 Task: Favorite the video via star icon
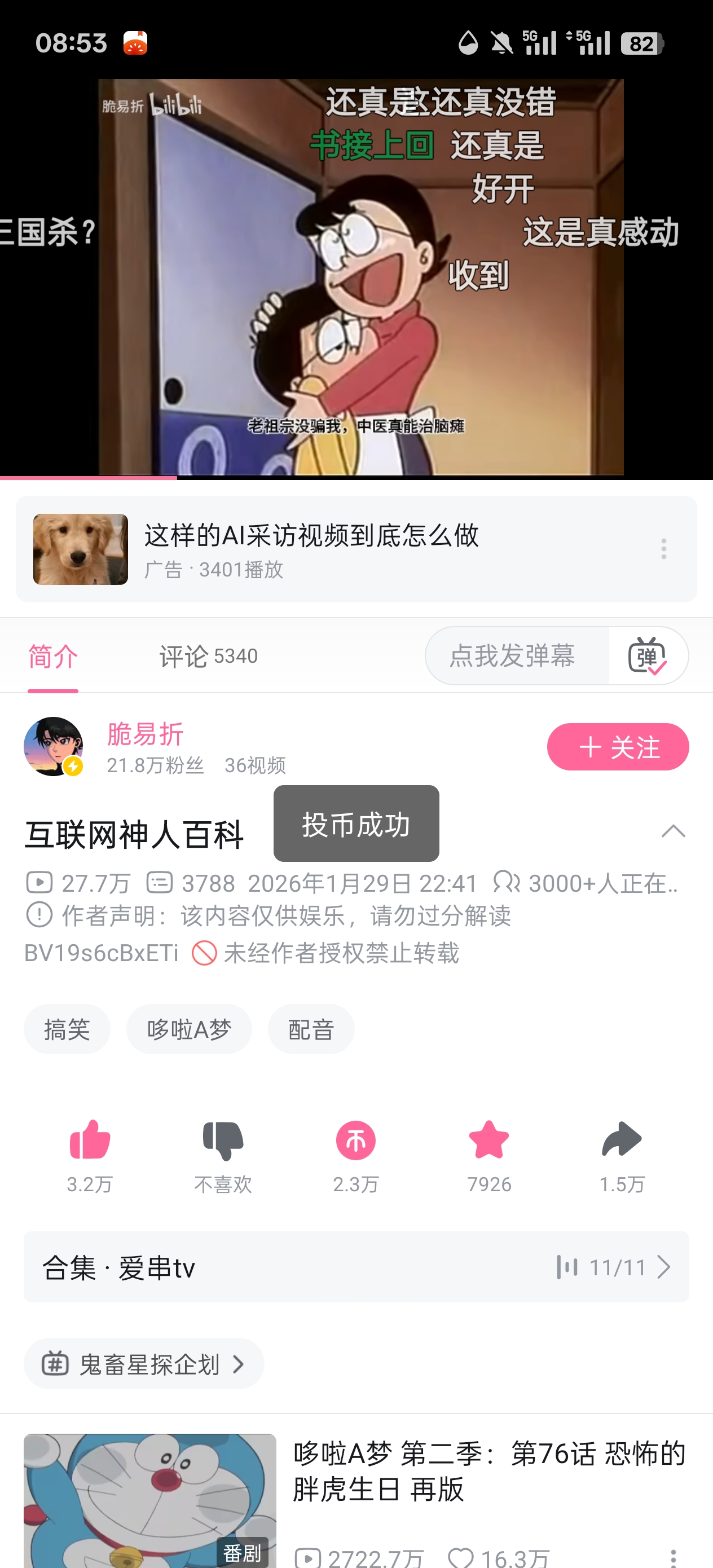point(489,1140)
